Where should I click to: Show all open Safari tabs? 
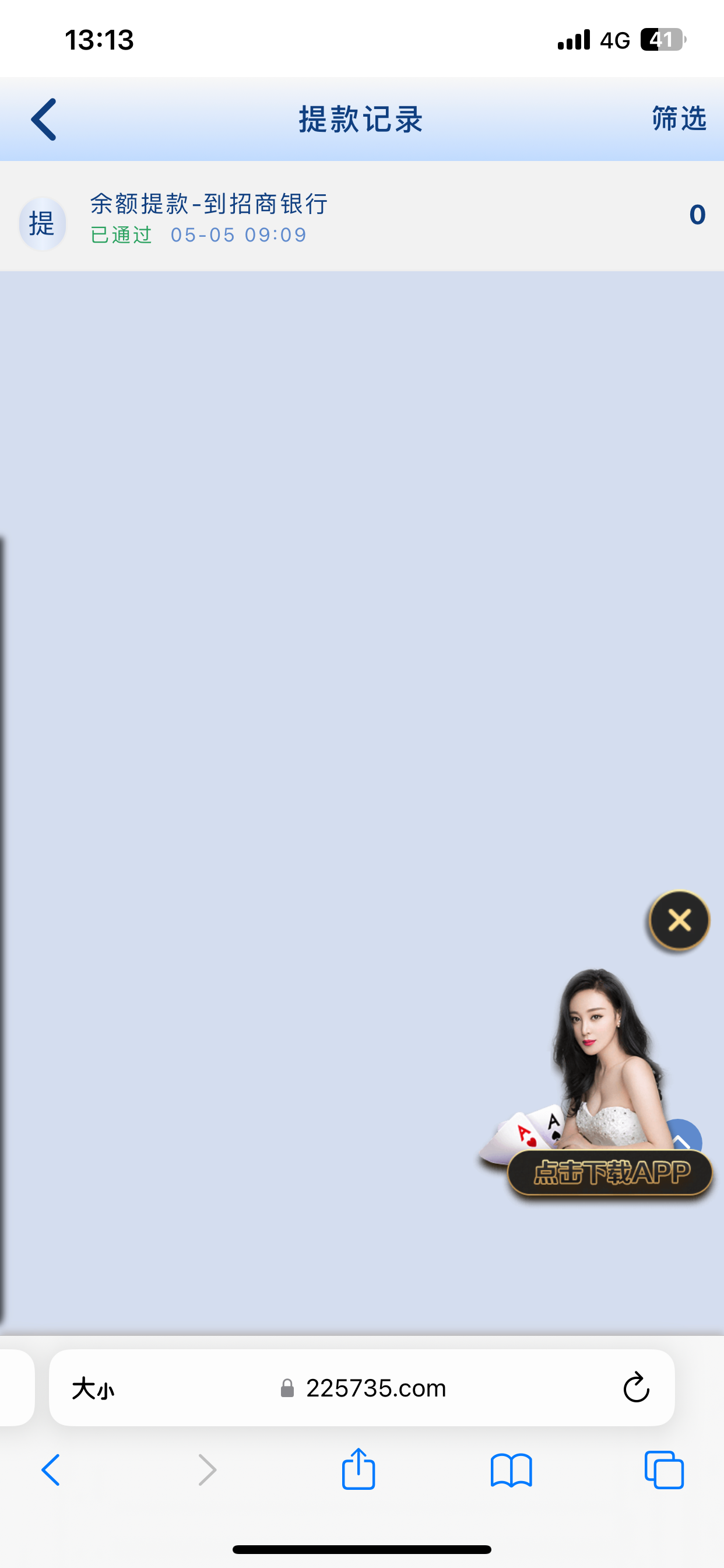coord(664,1470)
